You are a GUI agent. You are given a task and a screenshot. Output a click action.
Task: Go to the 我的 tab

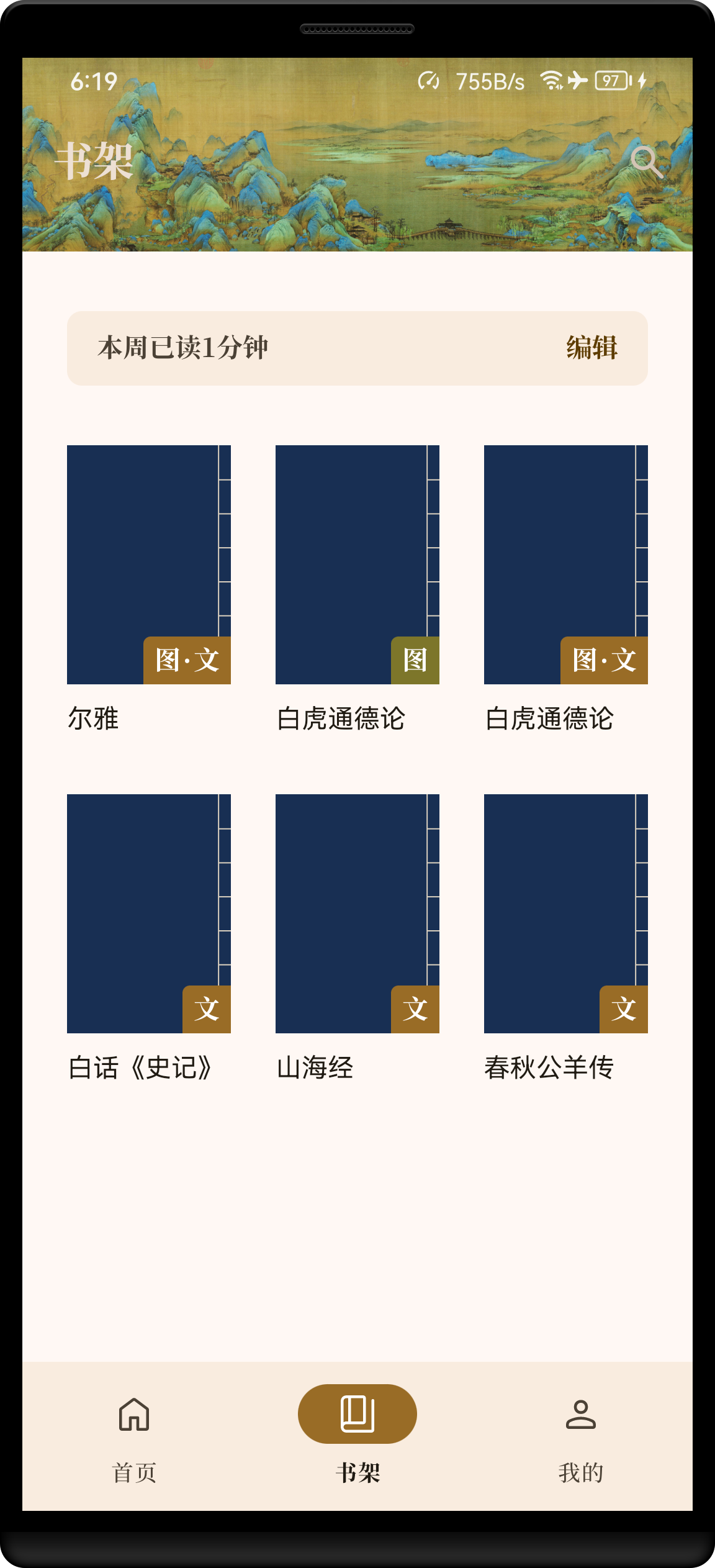point(580,1435)
